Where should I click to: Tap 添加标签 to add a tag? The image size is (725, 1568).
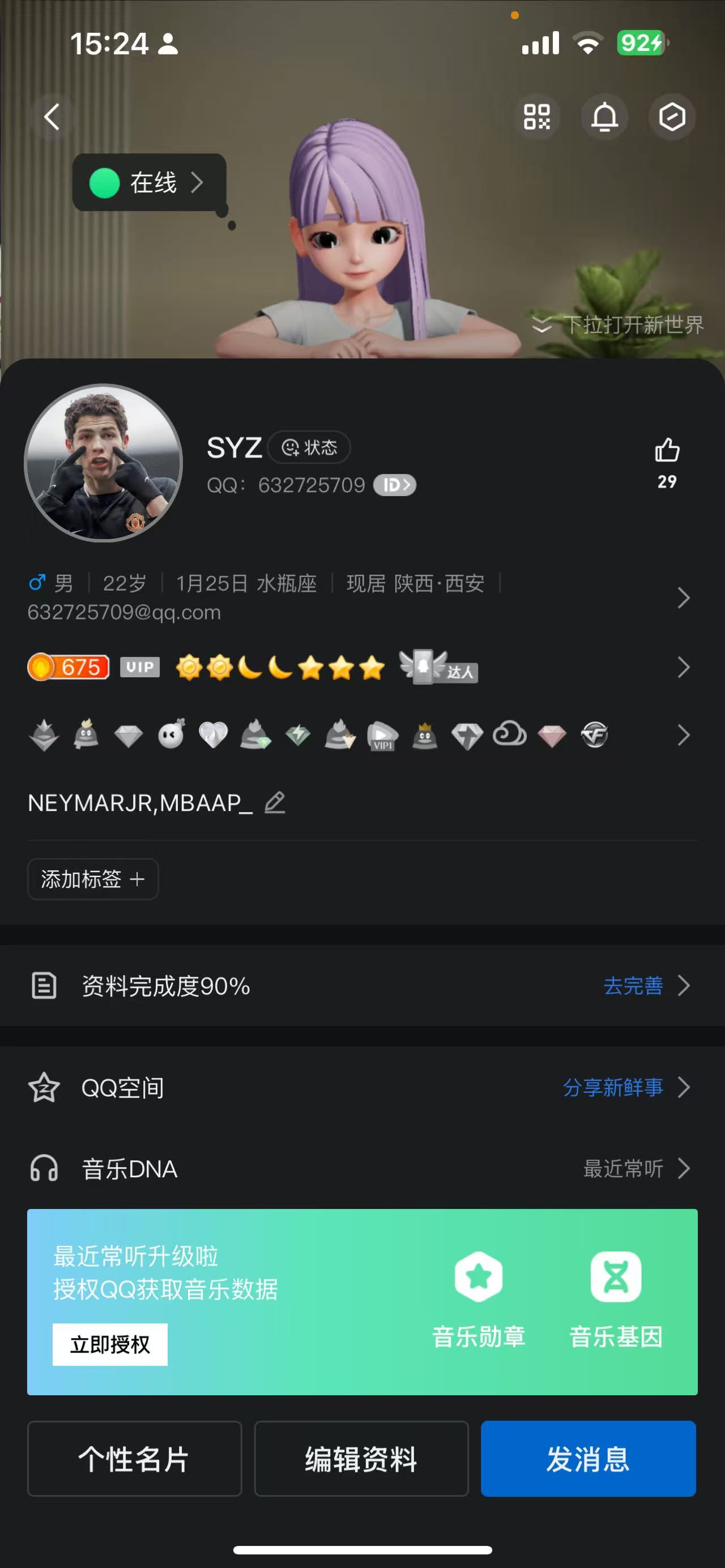pos(92,879)
